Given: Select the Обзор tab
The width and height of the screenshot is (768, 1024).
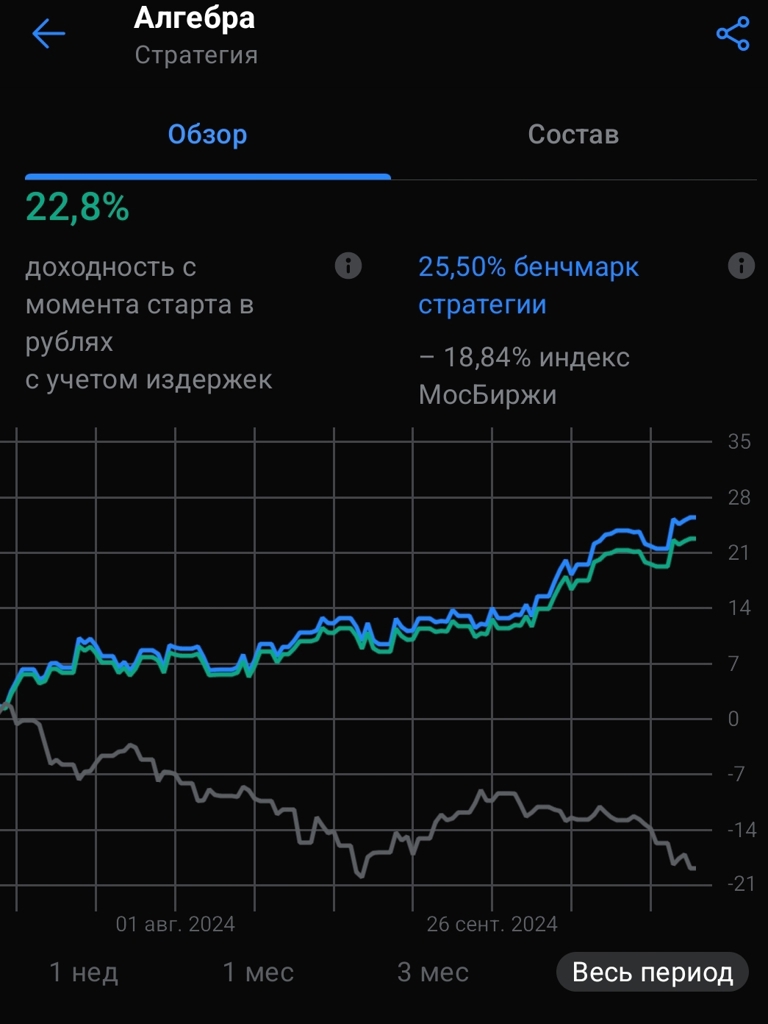Looking at the screenshot, I should coord(207,135).
